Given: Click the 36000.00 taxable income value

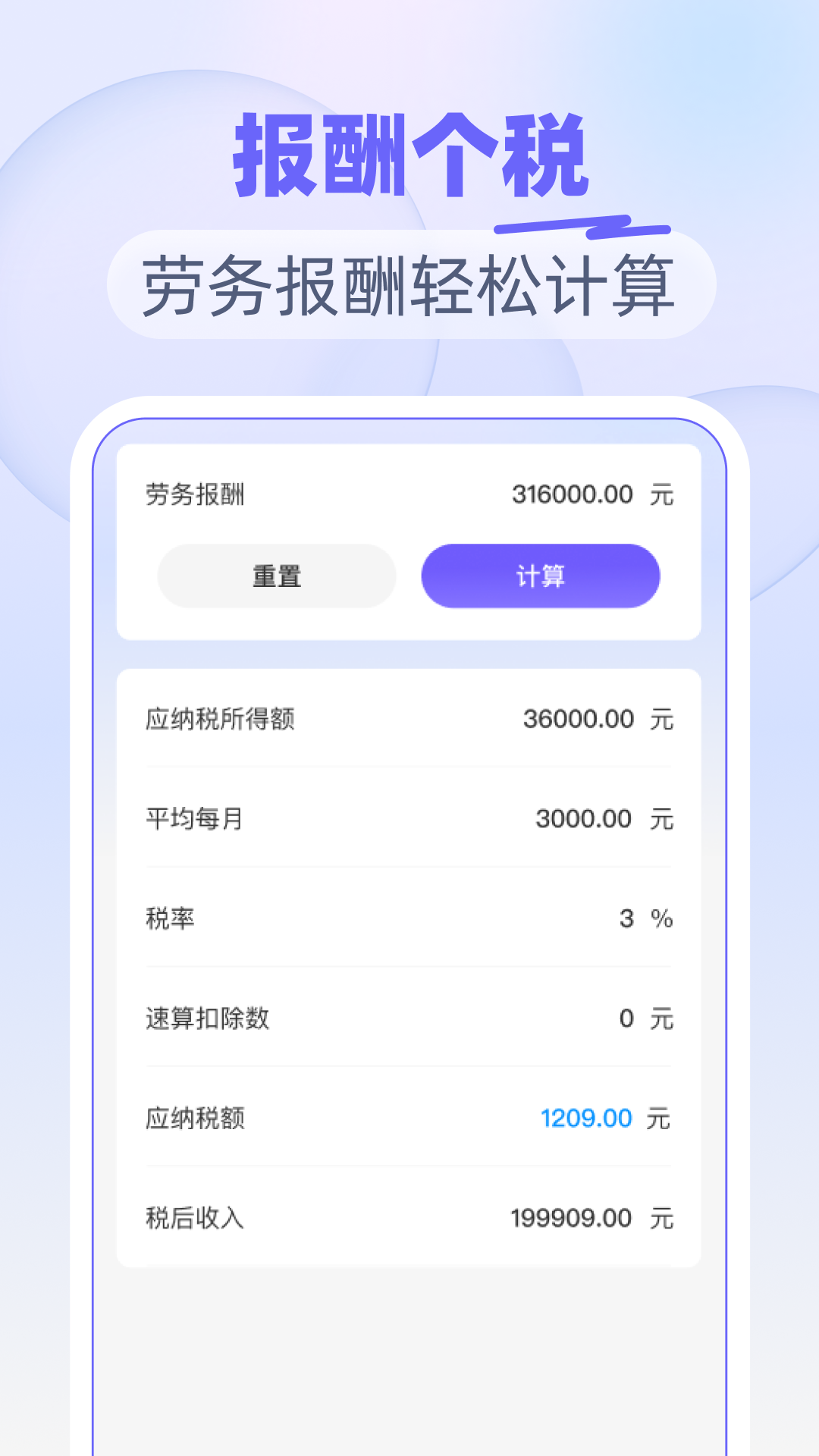Looking at the screenshot, I should pyautogui.click(x=578, y=719).
